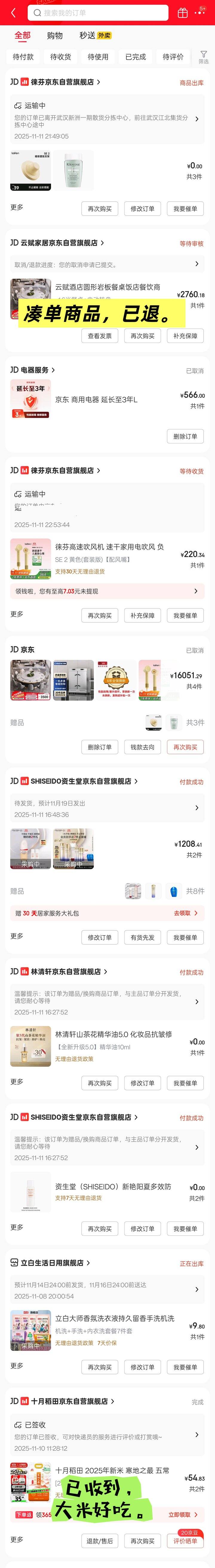Open the 领钱啦 cash withdrawal banner
This screenshot has width=215, height=1568.
pos(107,591)
